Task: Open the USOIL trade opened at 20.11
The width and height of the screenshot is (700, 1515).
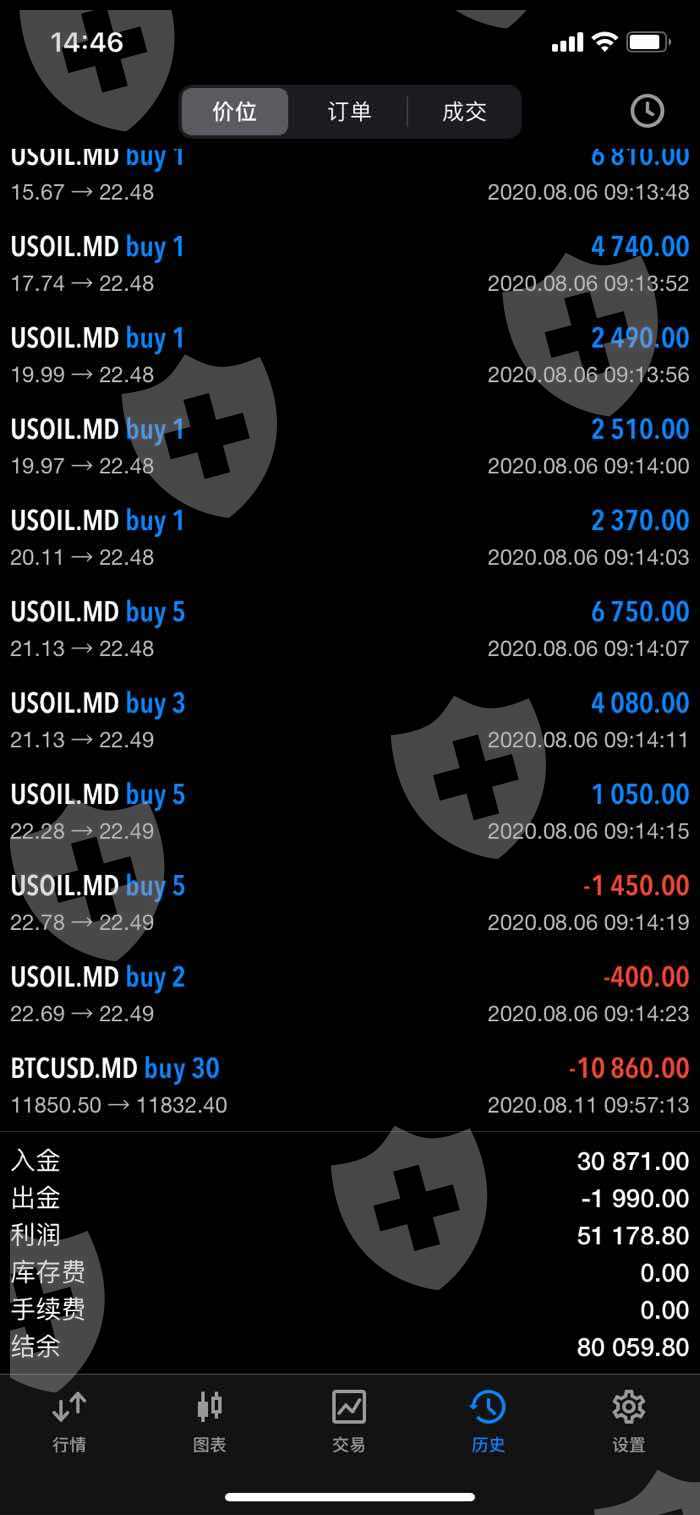Action: tap(350, 538)
